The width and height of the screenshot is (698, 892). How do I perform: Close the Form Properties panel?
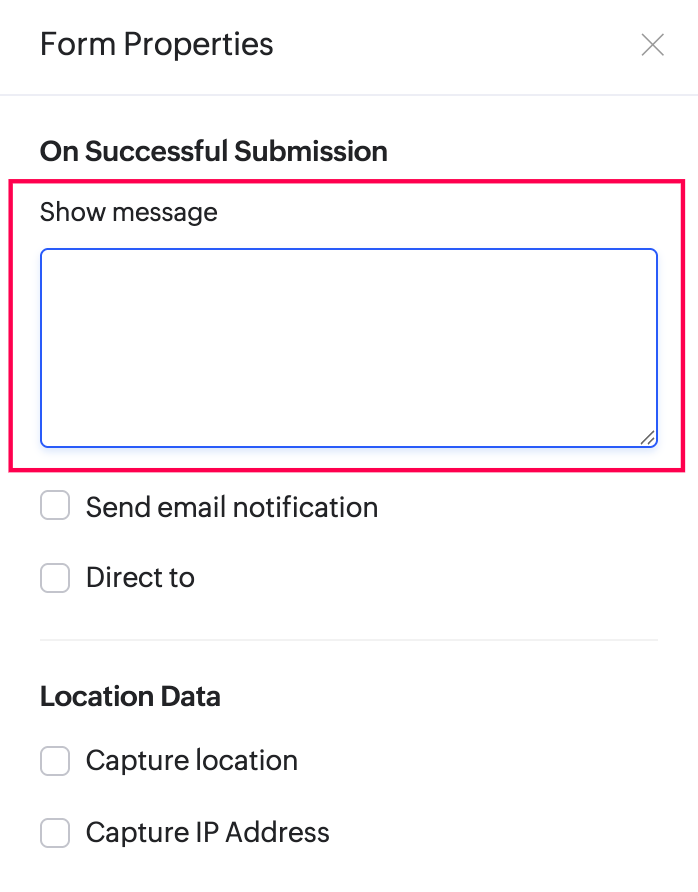tap(652, 45)
